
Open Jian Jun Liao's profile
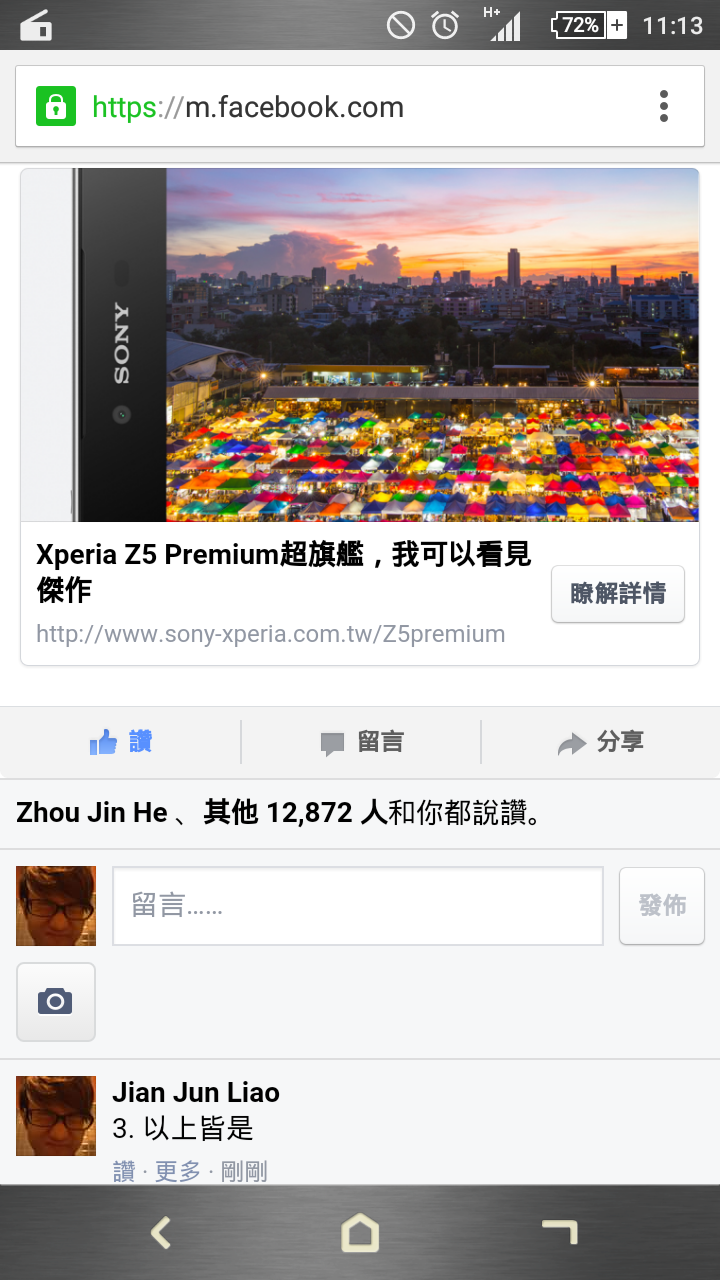[x=196, y=1092]
